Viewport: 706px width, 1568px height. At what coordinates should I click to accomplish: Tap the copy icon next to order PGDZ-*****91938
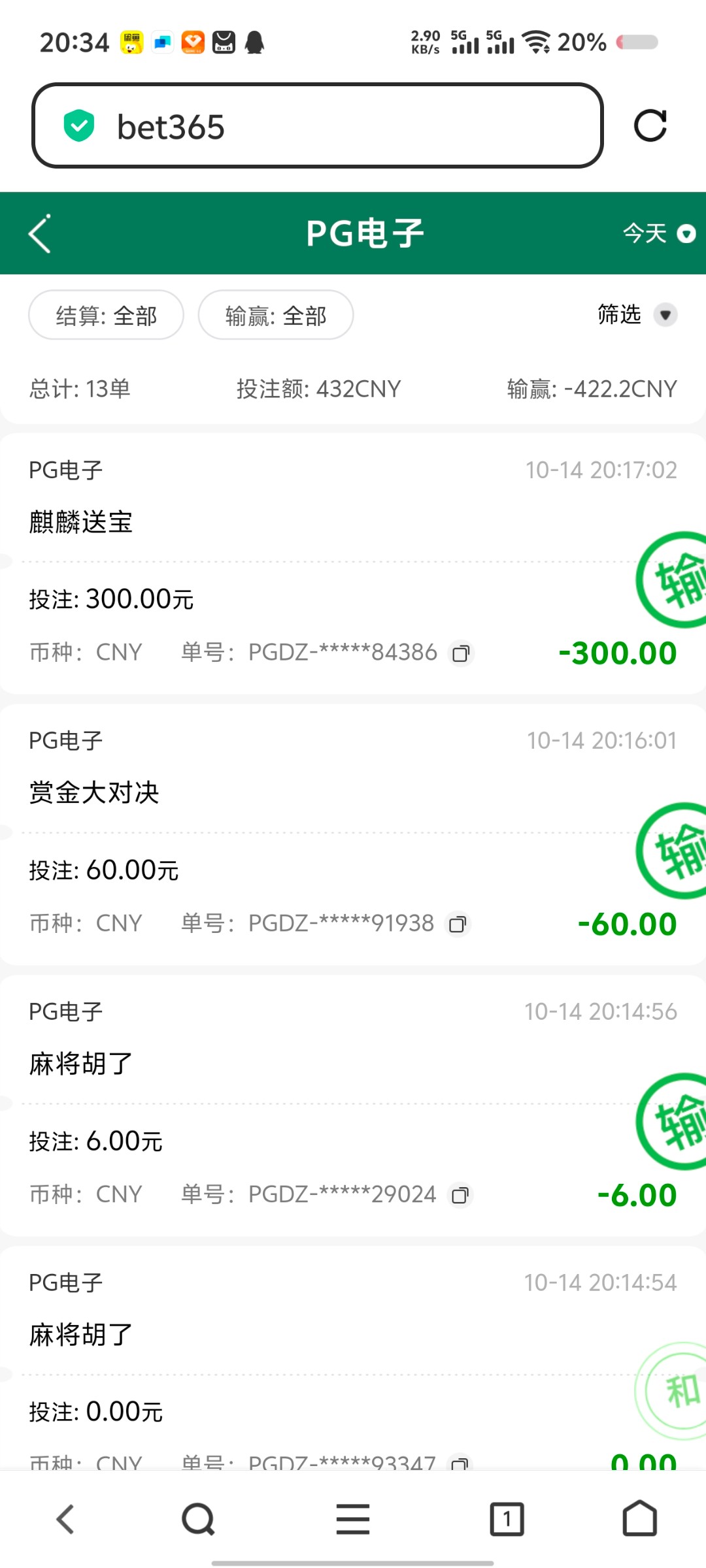coord(458,924)
